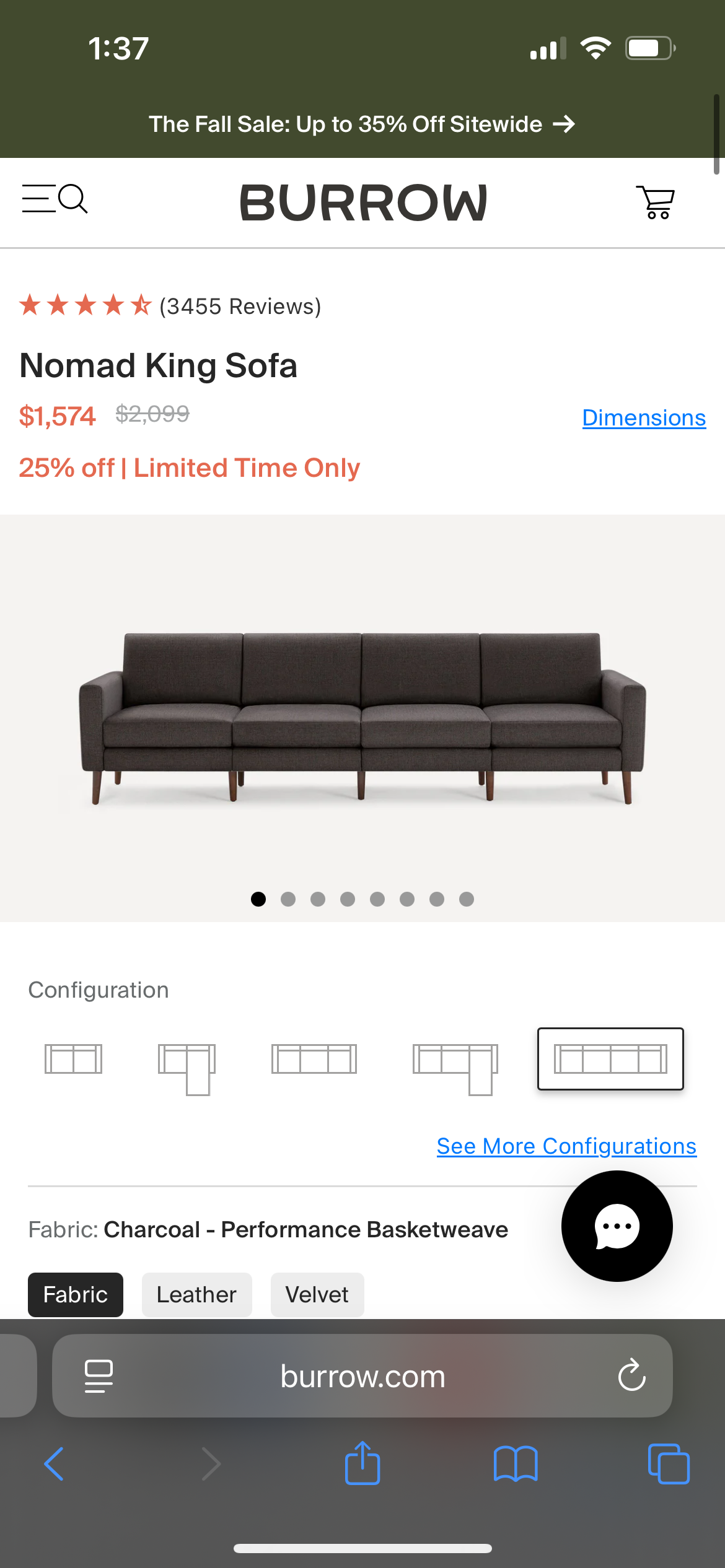Tap See More Configurations
This screenshot has height=1568, width=725.
tap(566, 1146)
